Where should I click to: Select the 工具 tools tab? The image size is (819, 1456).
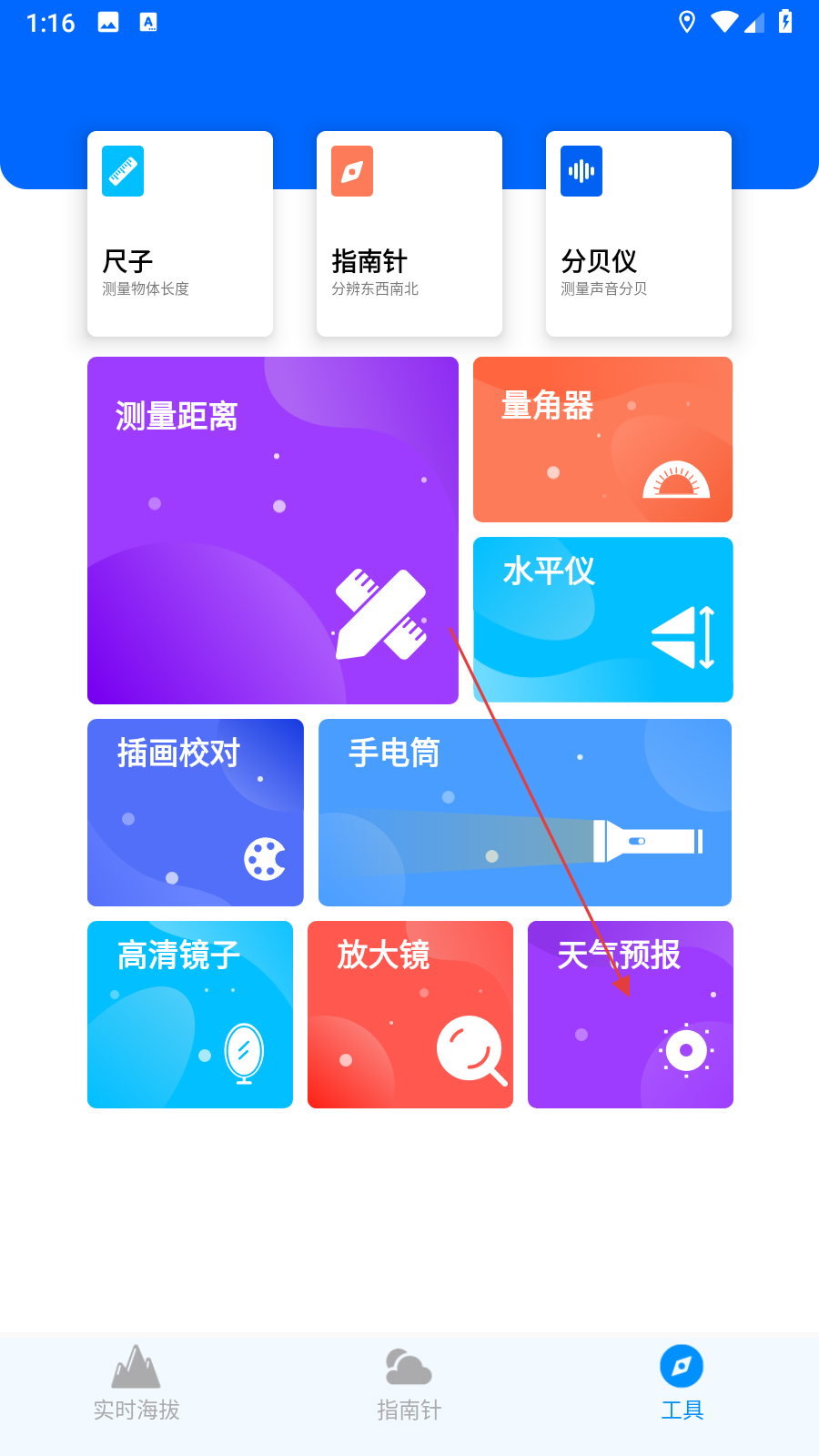click(x=682, y=1383)
